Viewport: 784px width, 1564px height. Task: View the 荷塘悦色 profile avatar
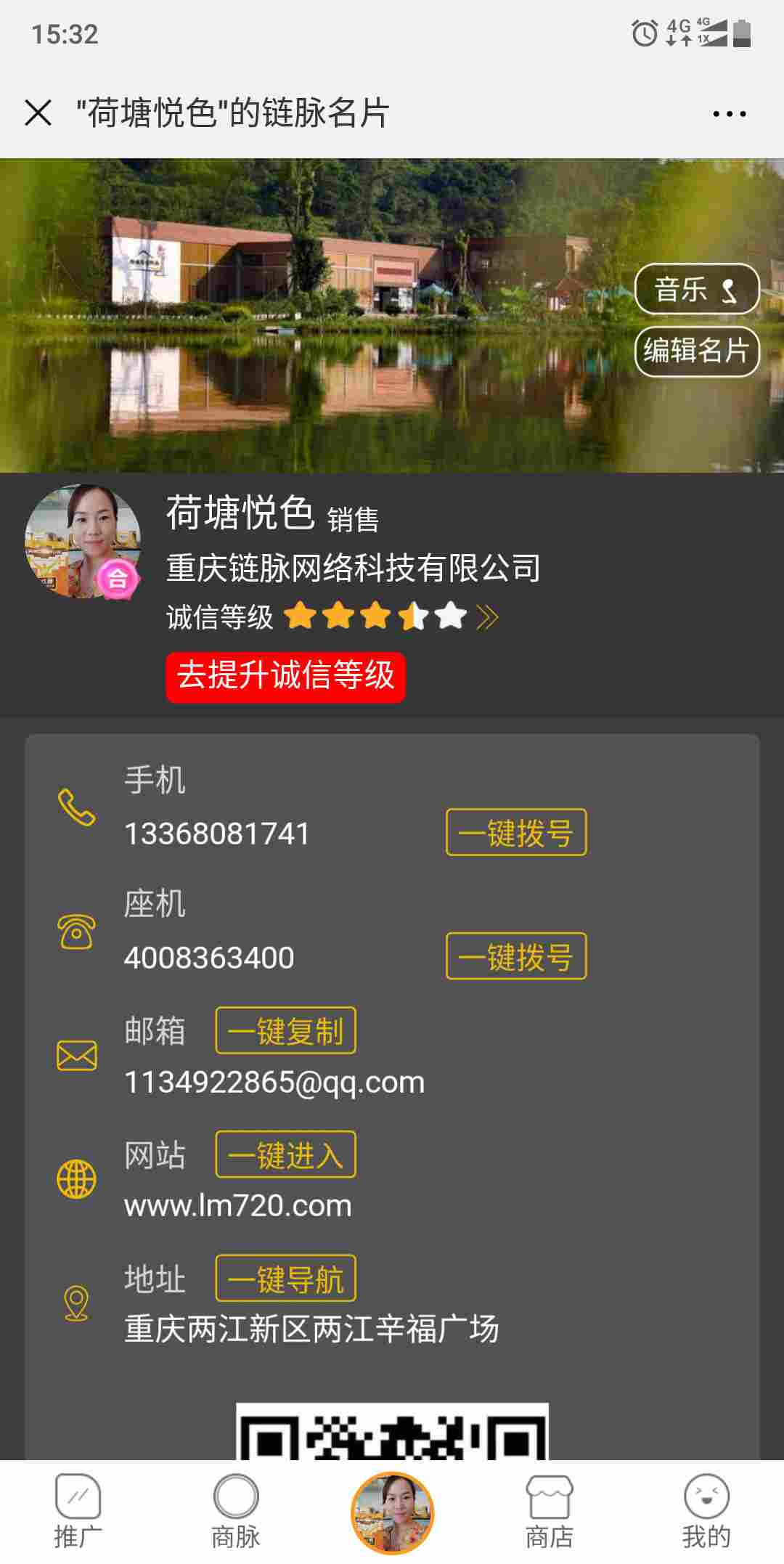pos(83,542)
